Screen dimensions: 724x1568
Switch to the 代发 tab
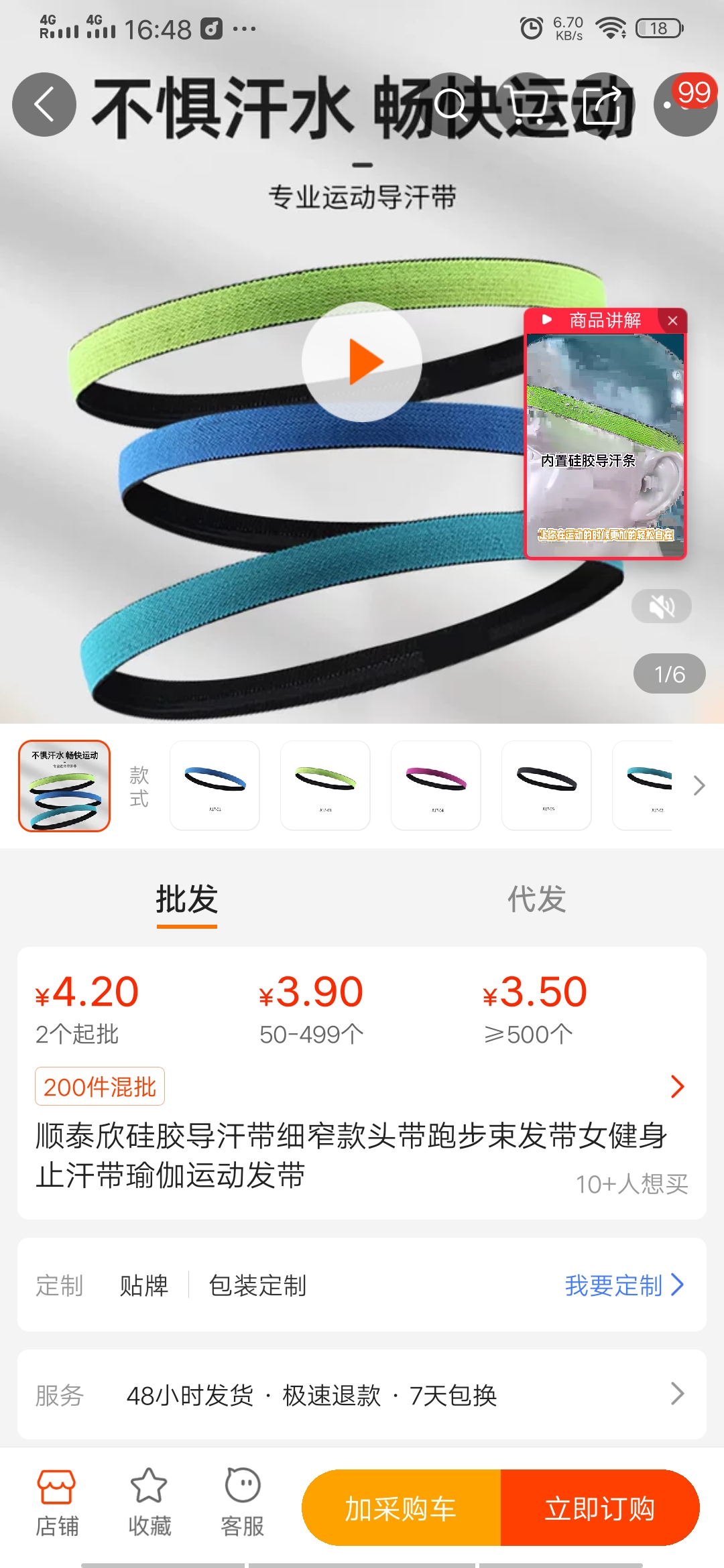pos(536,899)
